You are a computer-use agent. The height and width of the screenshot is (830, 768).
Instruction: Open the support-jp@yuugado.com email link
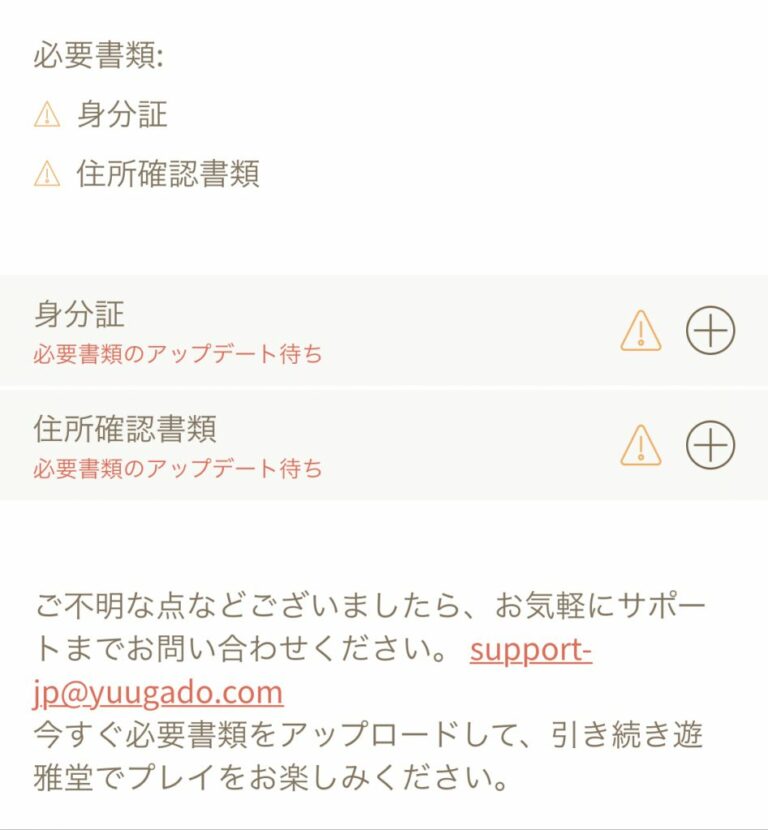[x=530, y=651]
